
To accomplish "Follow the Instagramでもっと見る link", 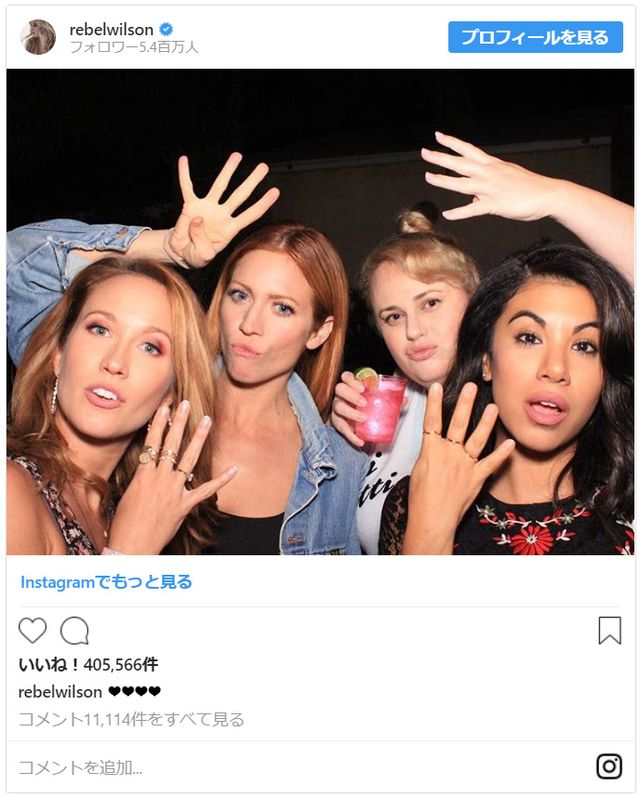I will pyautogui.click(x=106, y=581).
